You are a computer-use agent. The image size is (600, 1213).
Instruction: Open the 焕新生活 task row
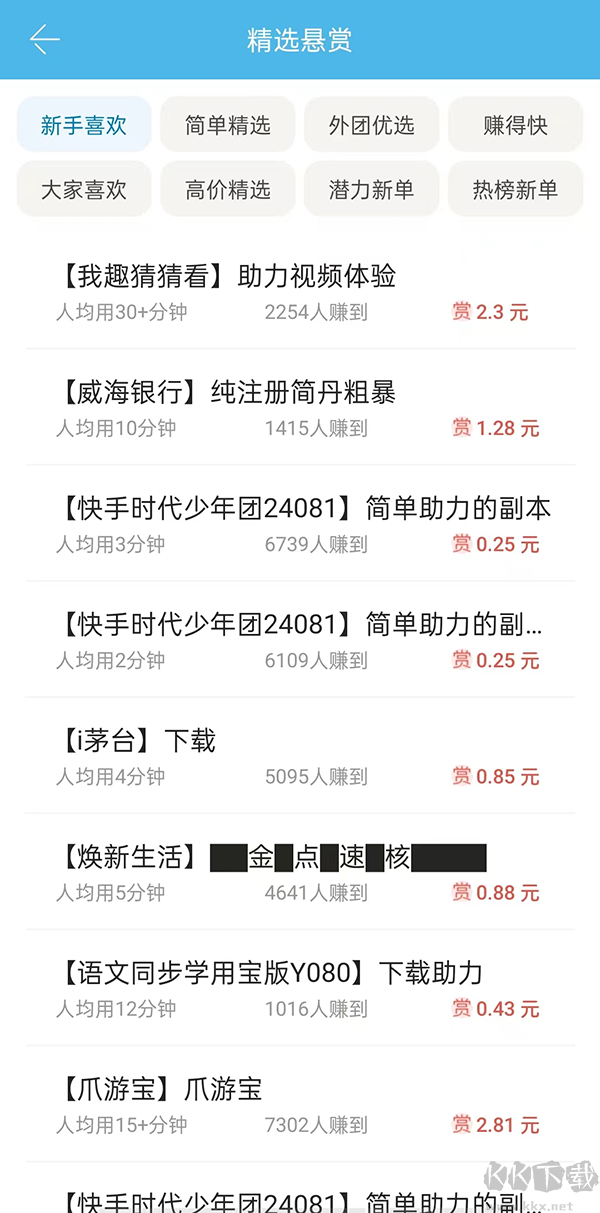click(300, 871)
